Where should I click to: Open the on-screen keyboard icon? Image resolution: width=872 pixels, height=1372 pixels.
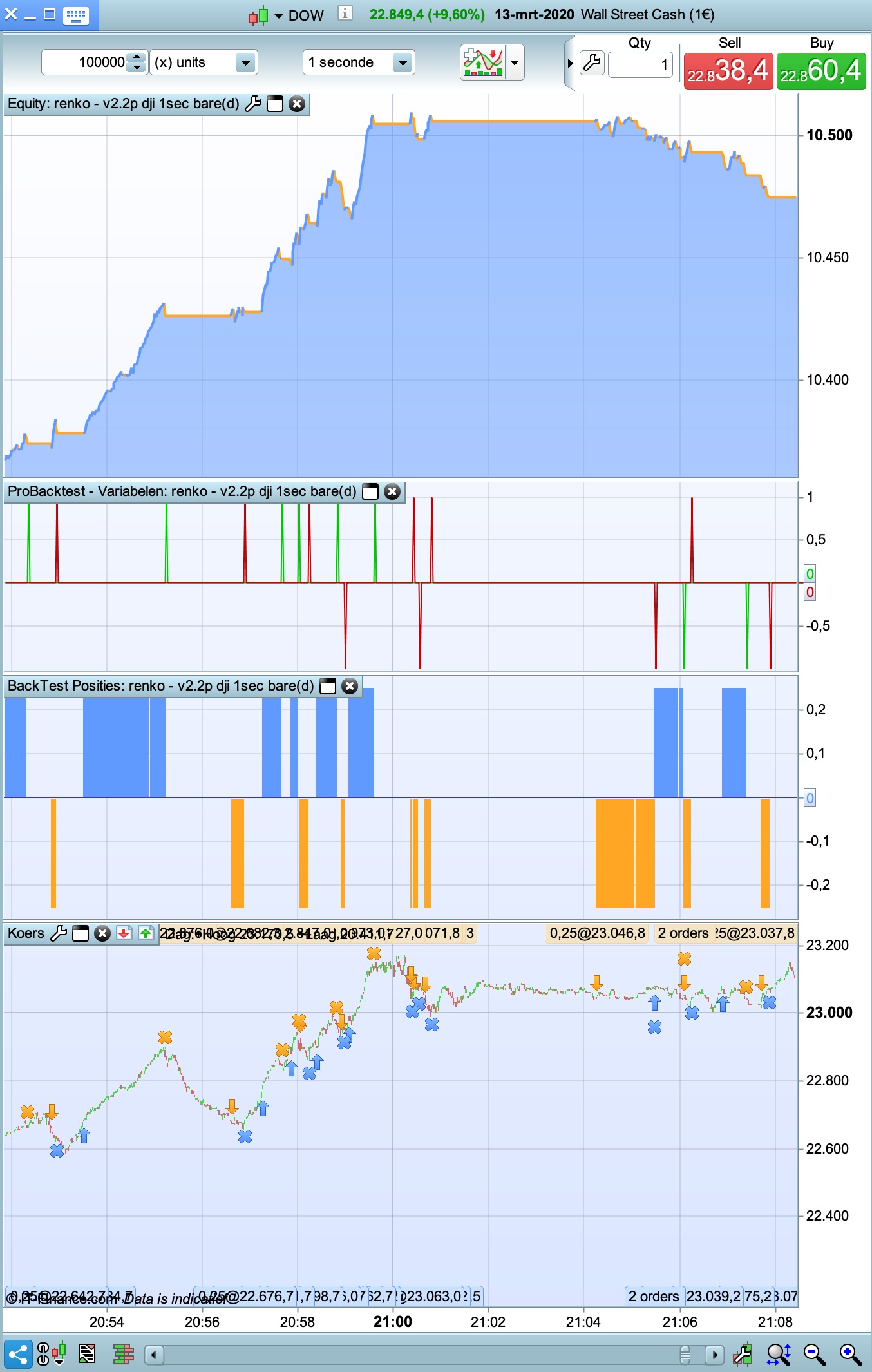click(x=75, y=15)
